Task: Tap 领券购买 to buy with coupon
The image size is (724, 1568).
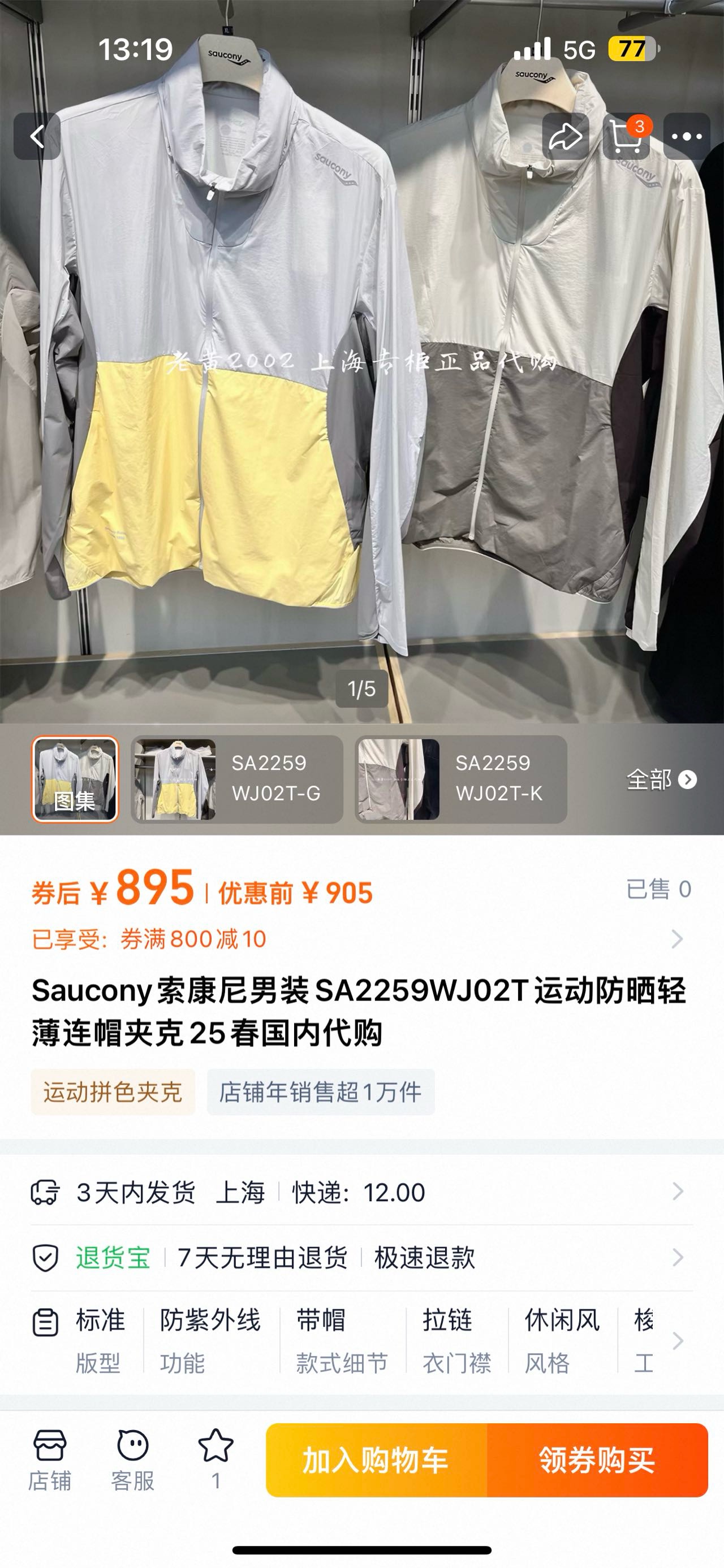Action: point(597,1459)
